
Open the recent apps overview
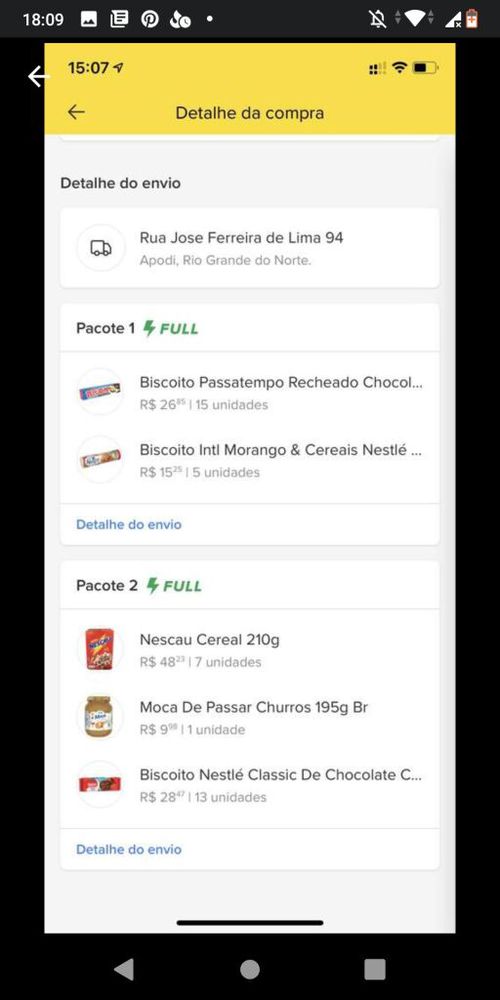[375, 969]
